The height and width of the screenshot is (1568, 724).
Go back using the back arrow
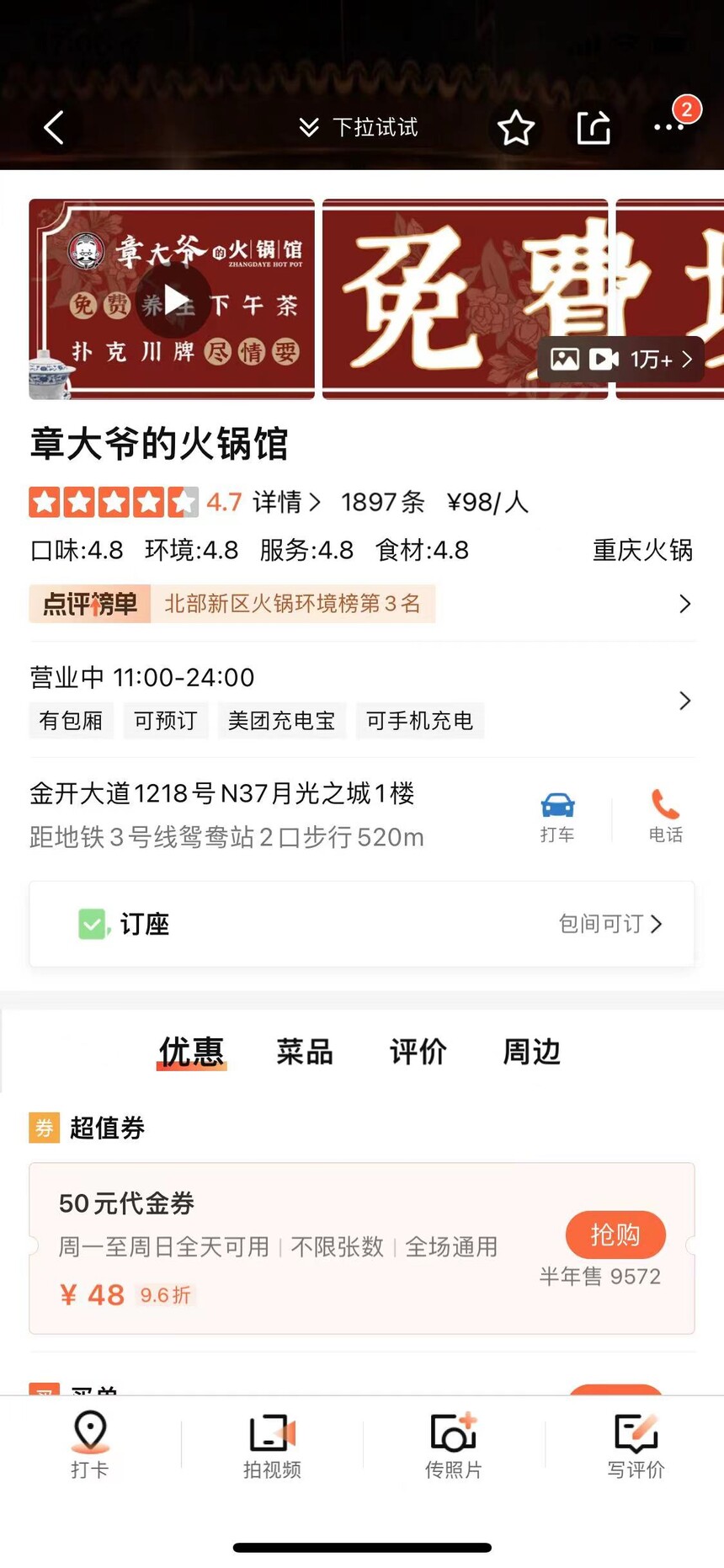pyautogui.click(x=54, y=128)
